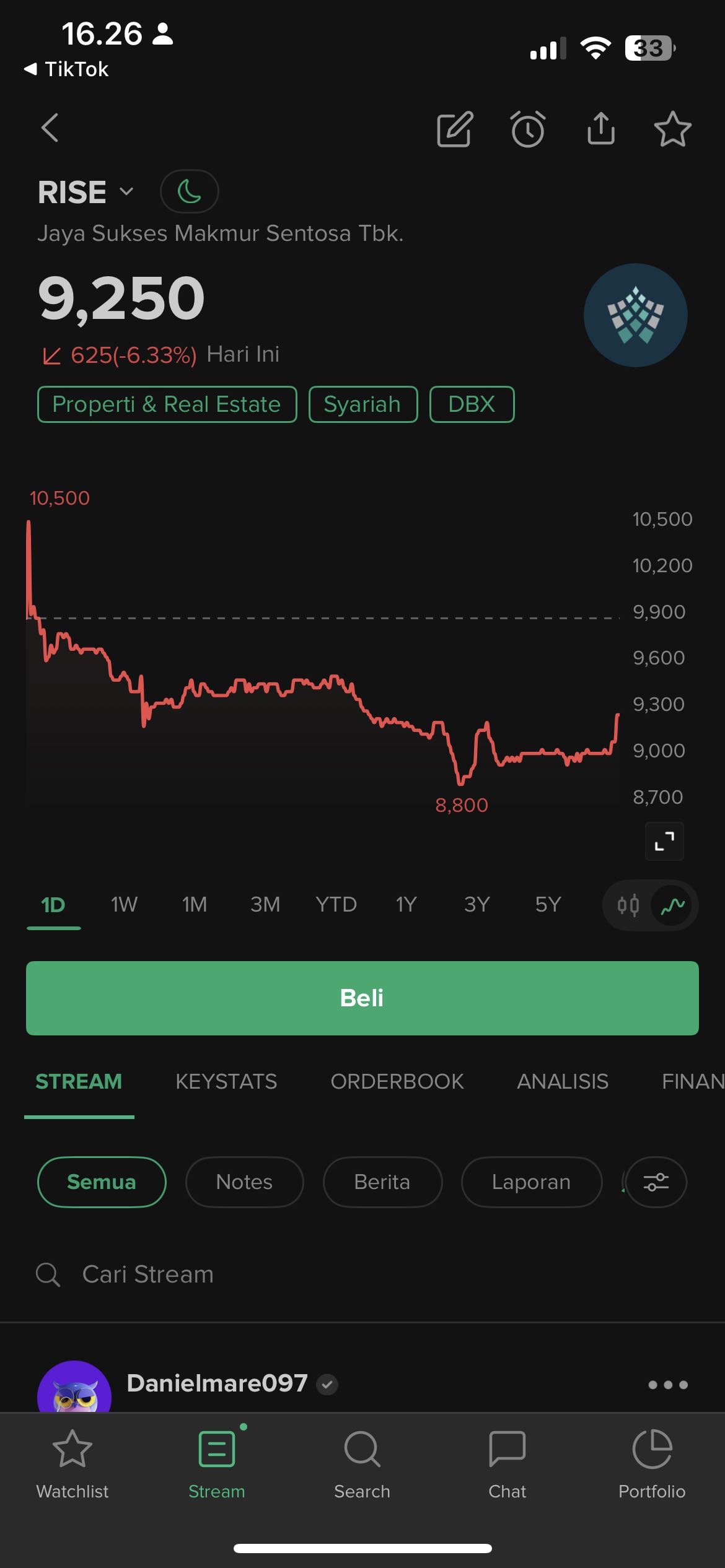725x1568 pixels.
Task: Tap the Cari Stream search field
Action: point(248,1274)
